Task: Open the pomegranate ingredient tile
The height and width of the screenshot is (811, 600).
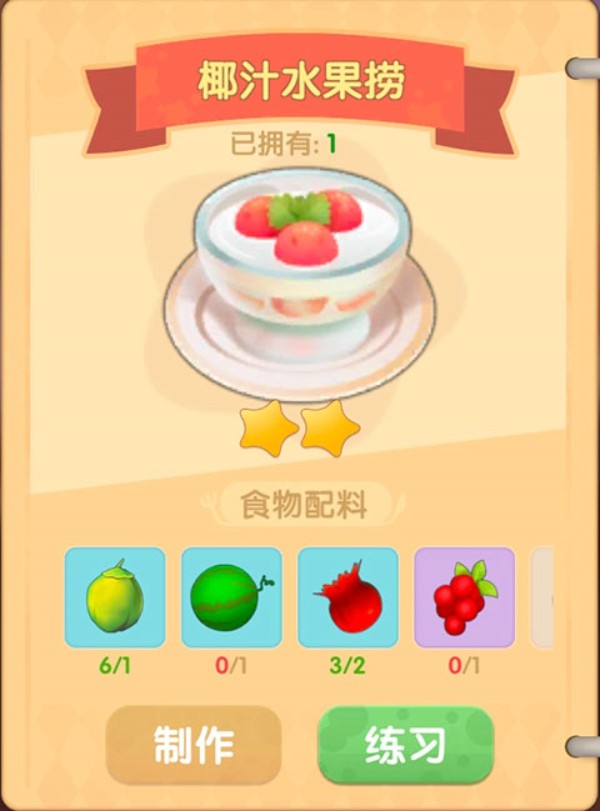Action: coord(347,597)
